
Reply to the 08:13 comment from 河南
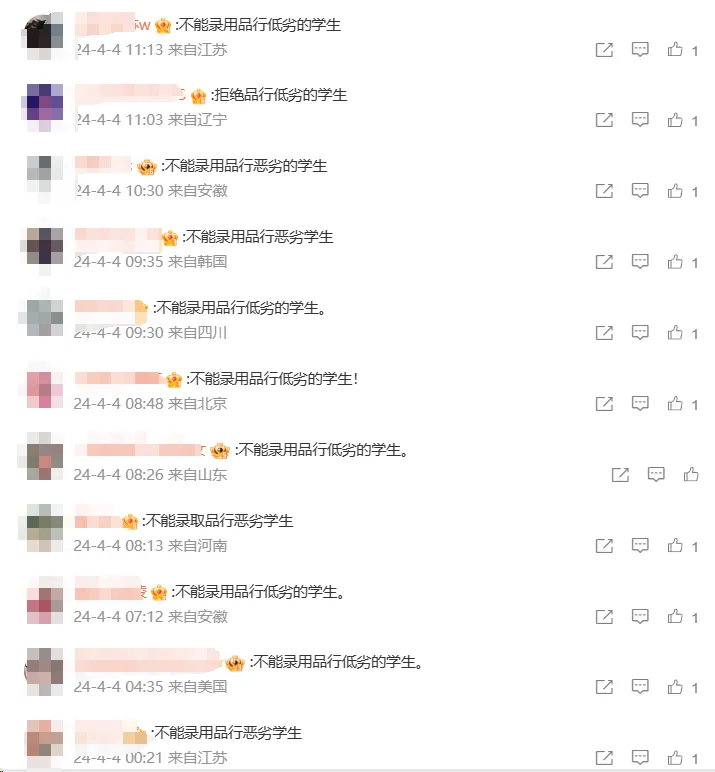640,546
